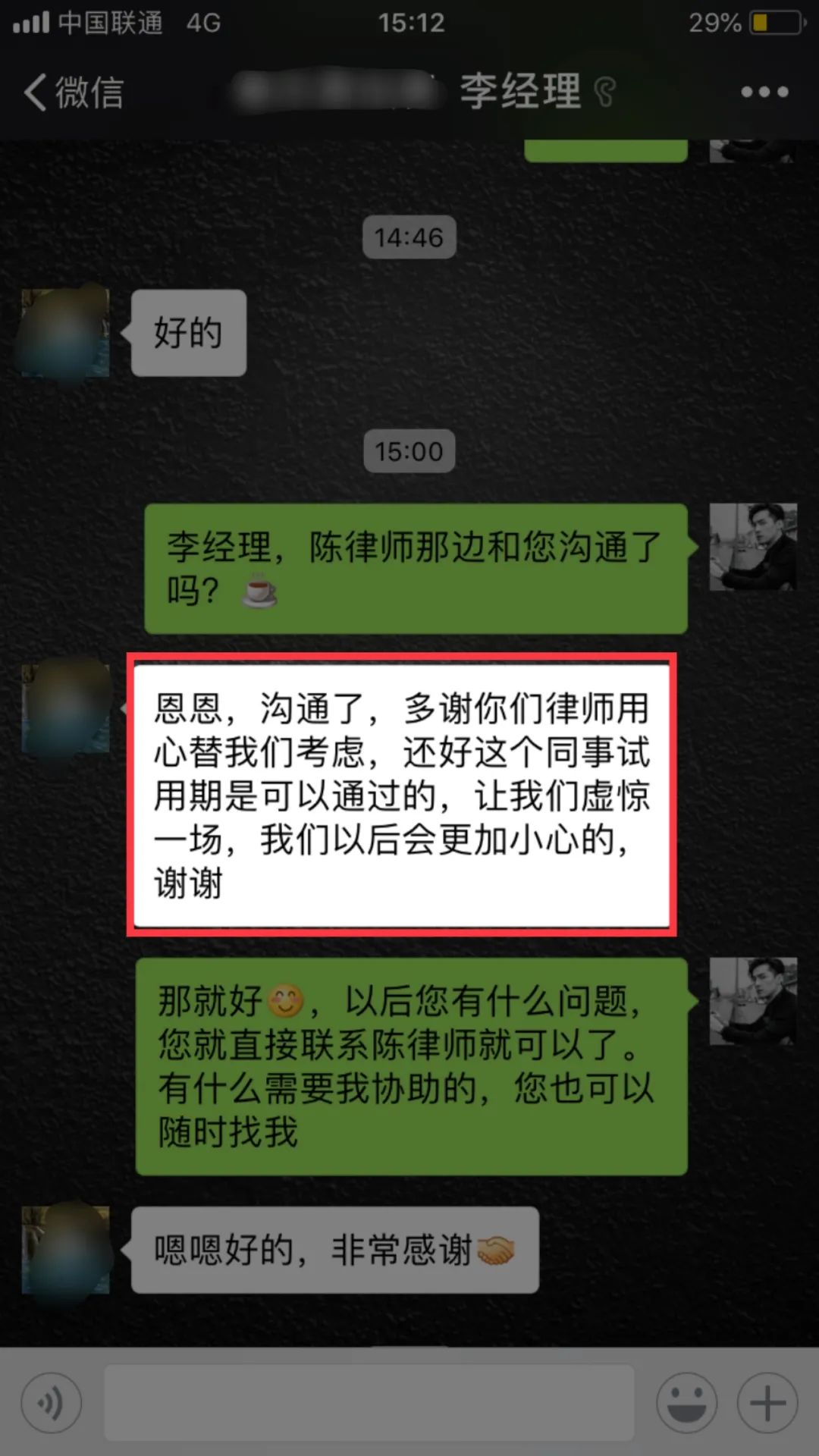The width and height of the screenshot is (819, 1456).
Task: Switch to voice message input
Action: click(52, 1402)
